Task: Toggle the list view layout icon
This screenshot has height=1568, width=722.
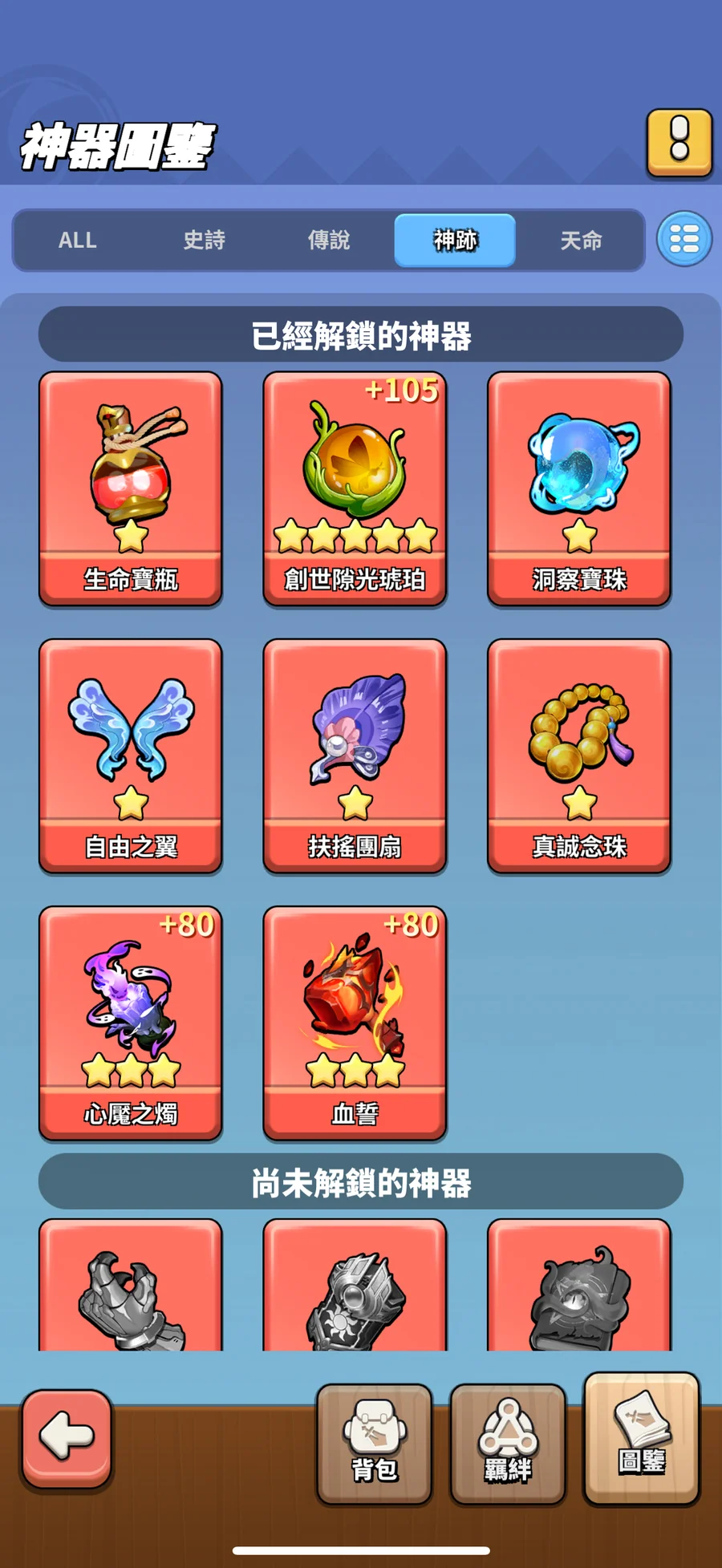Action: (x=683, y=239)
